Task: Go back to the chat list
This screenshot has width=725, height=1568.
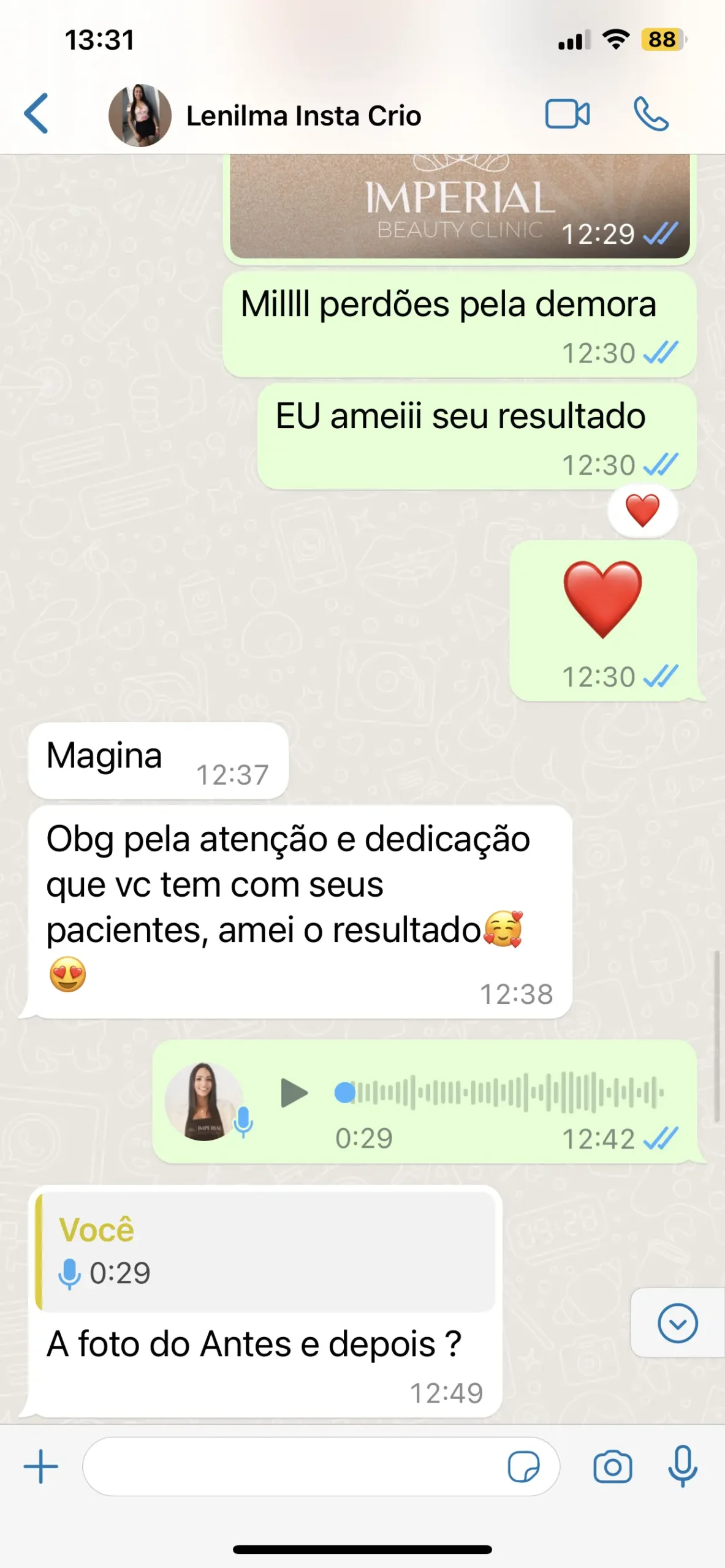Action: (x=36, y=114)
